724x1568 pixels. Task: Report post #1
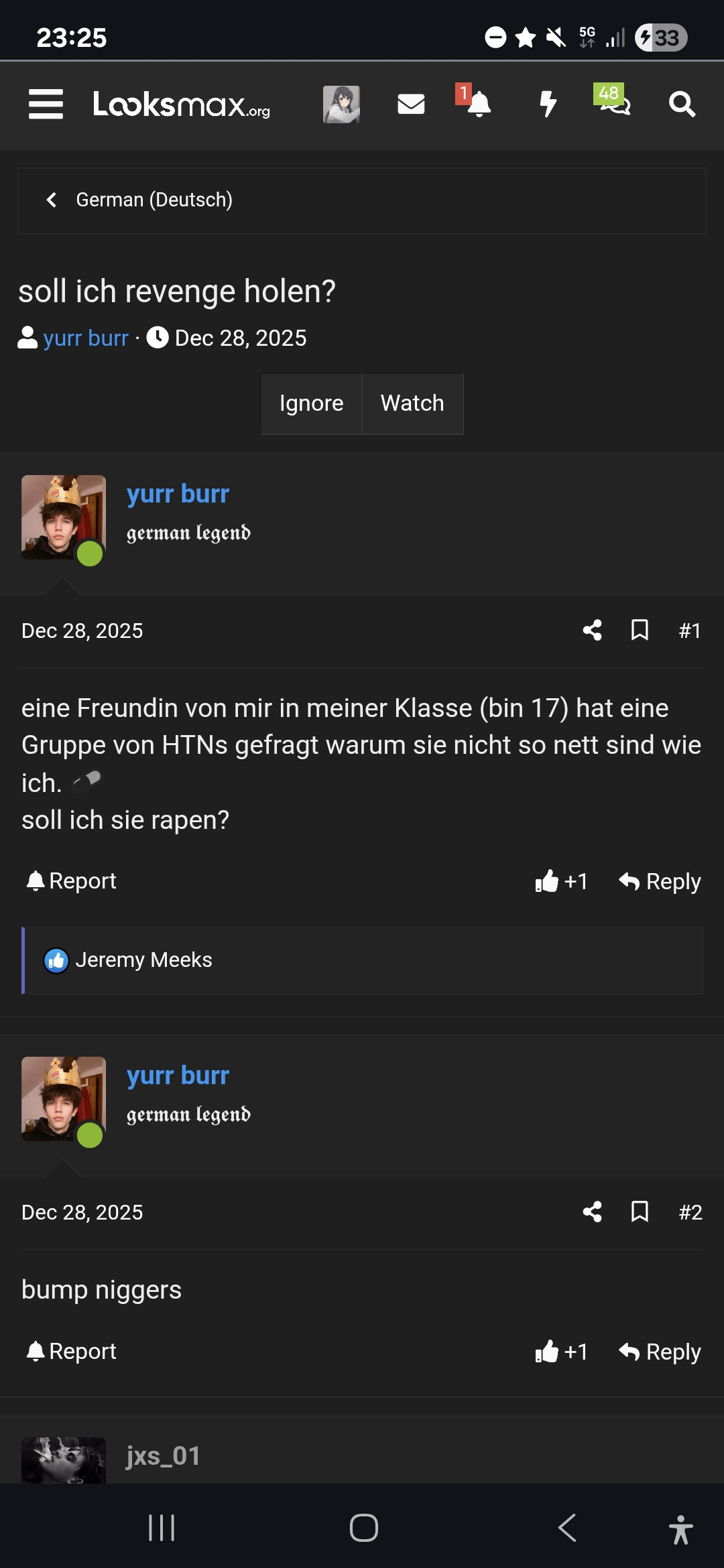click(x=71, y=881)
